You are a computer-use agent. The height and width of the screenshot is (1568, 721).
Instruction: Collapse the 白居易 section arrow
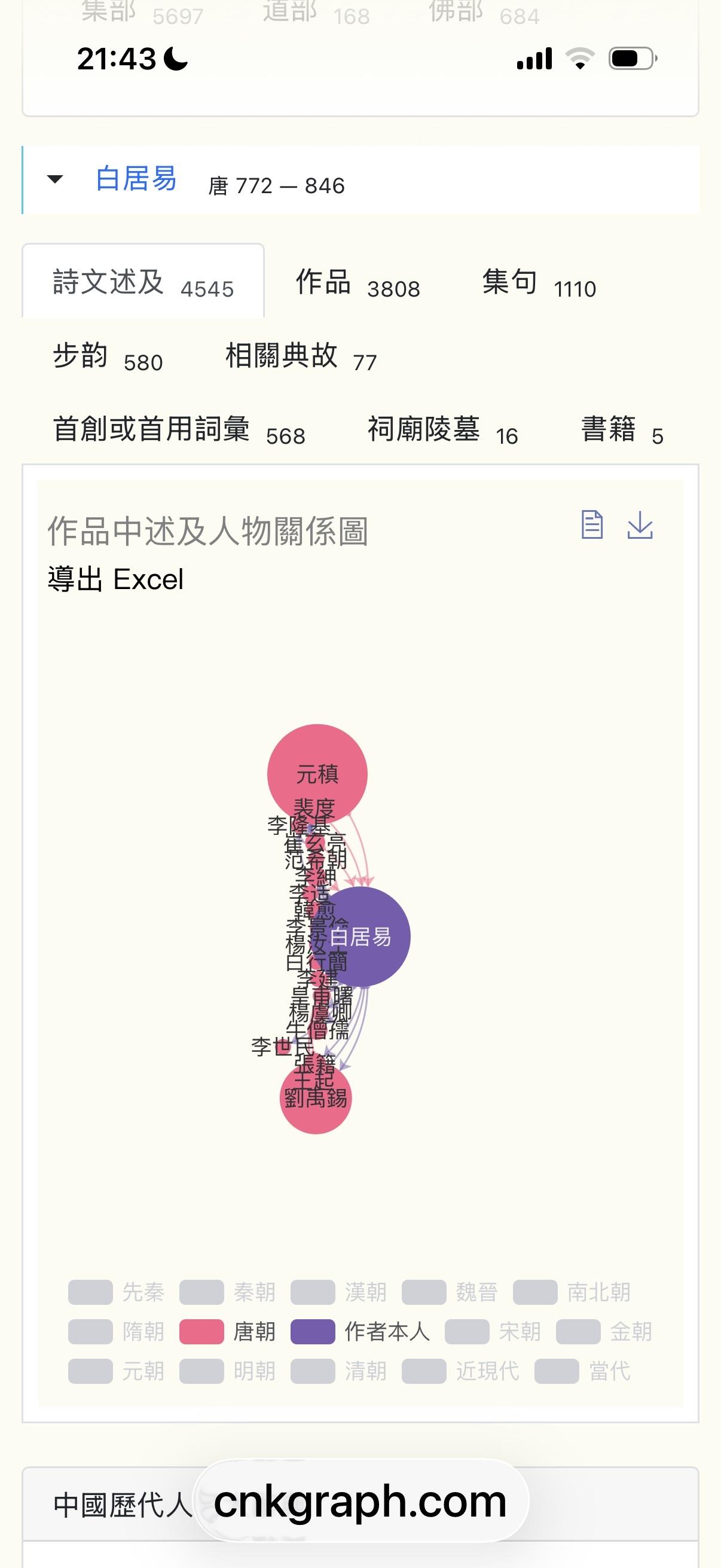(x=55, y=179)
